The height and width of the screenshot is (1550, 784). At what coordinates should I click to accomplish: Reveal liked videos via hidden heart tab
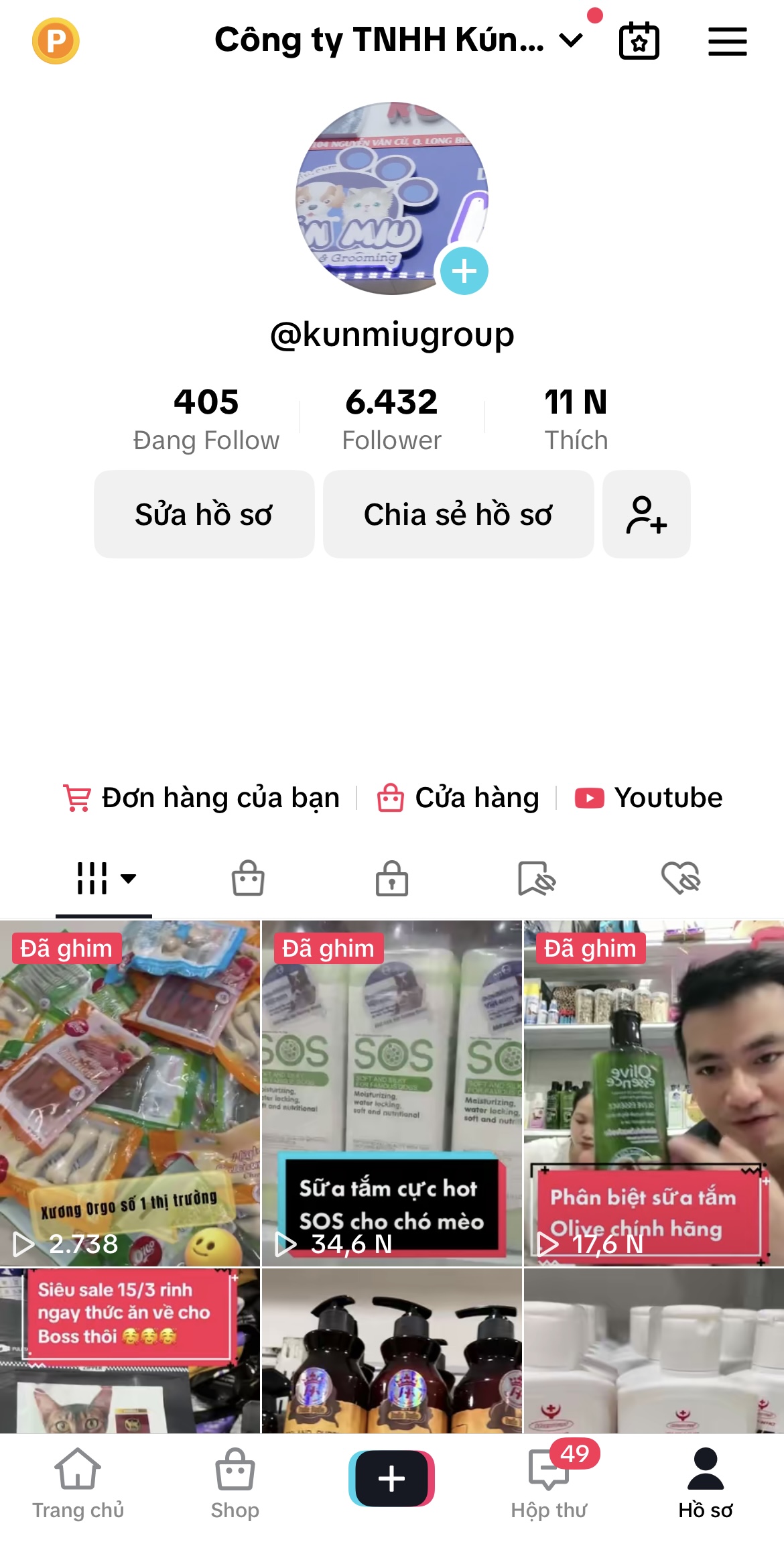click(x=679, y=879)
